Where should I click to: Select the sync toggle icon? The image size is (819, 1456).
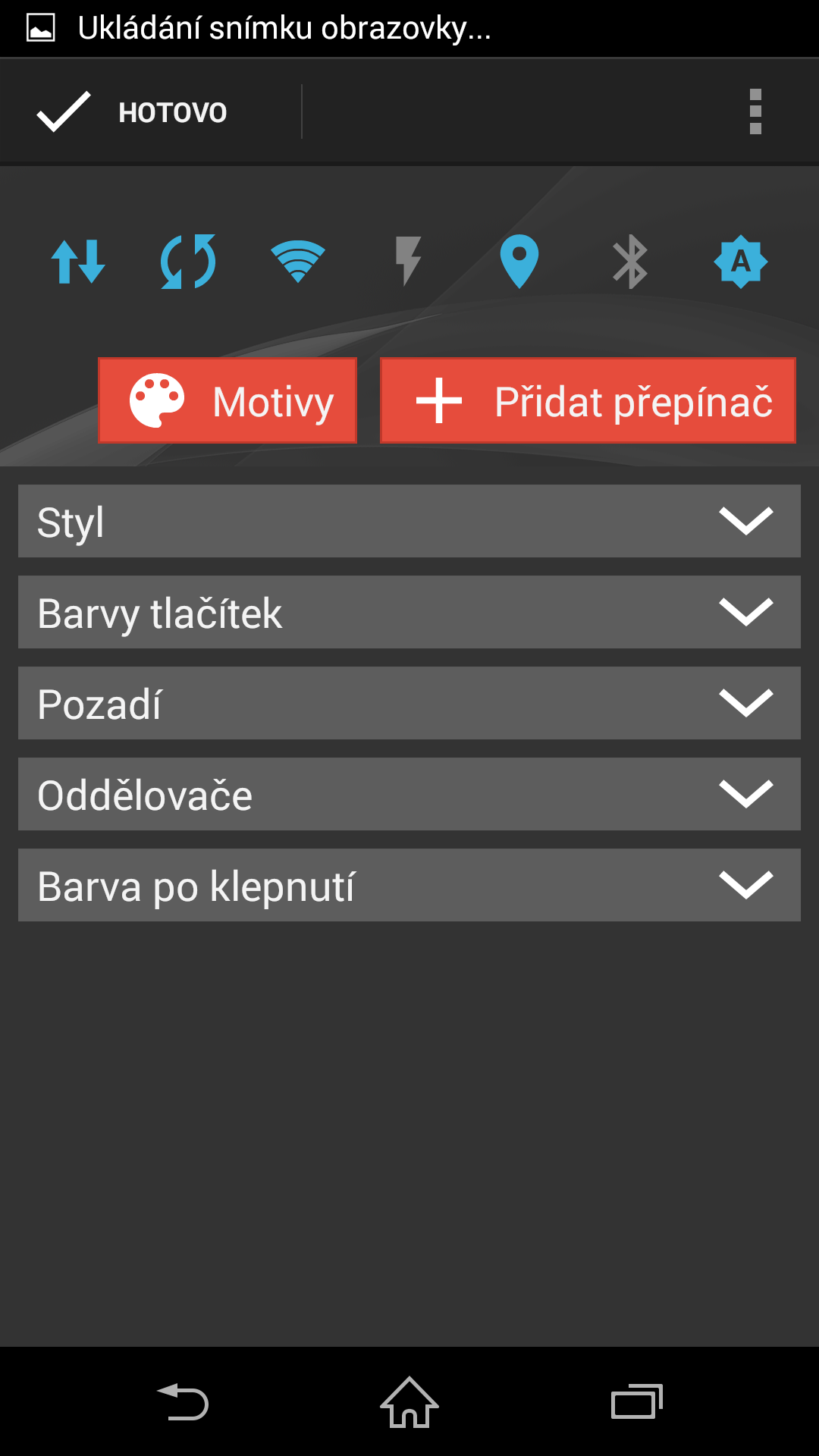tap(188, 262)
